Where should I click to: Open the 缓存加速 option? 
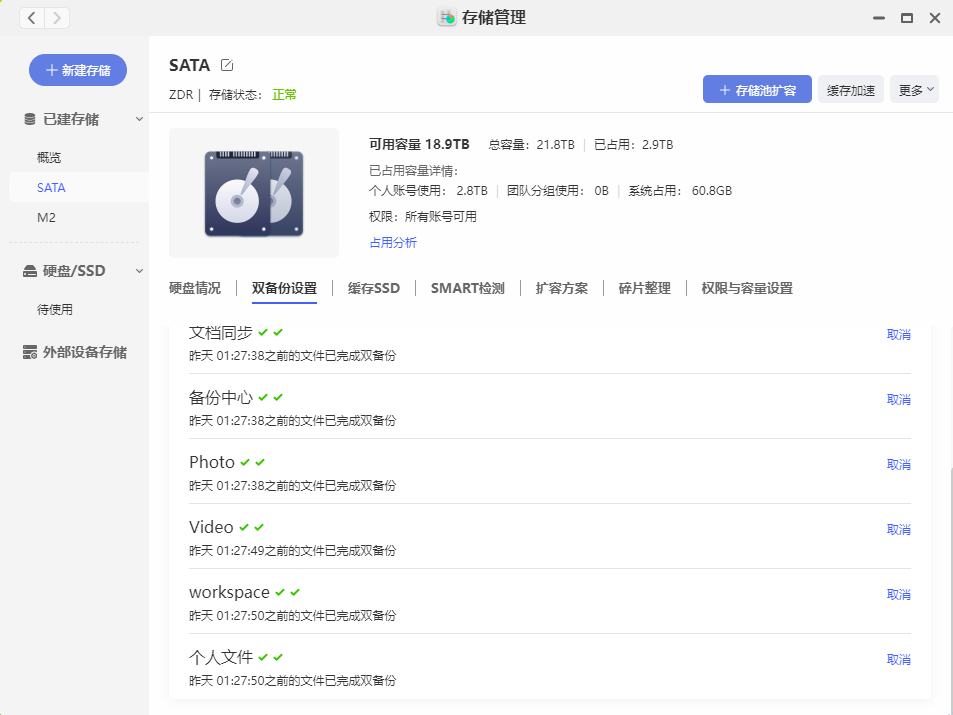click(851, 90)
